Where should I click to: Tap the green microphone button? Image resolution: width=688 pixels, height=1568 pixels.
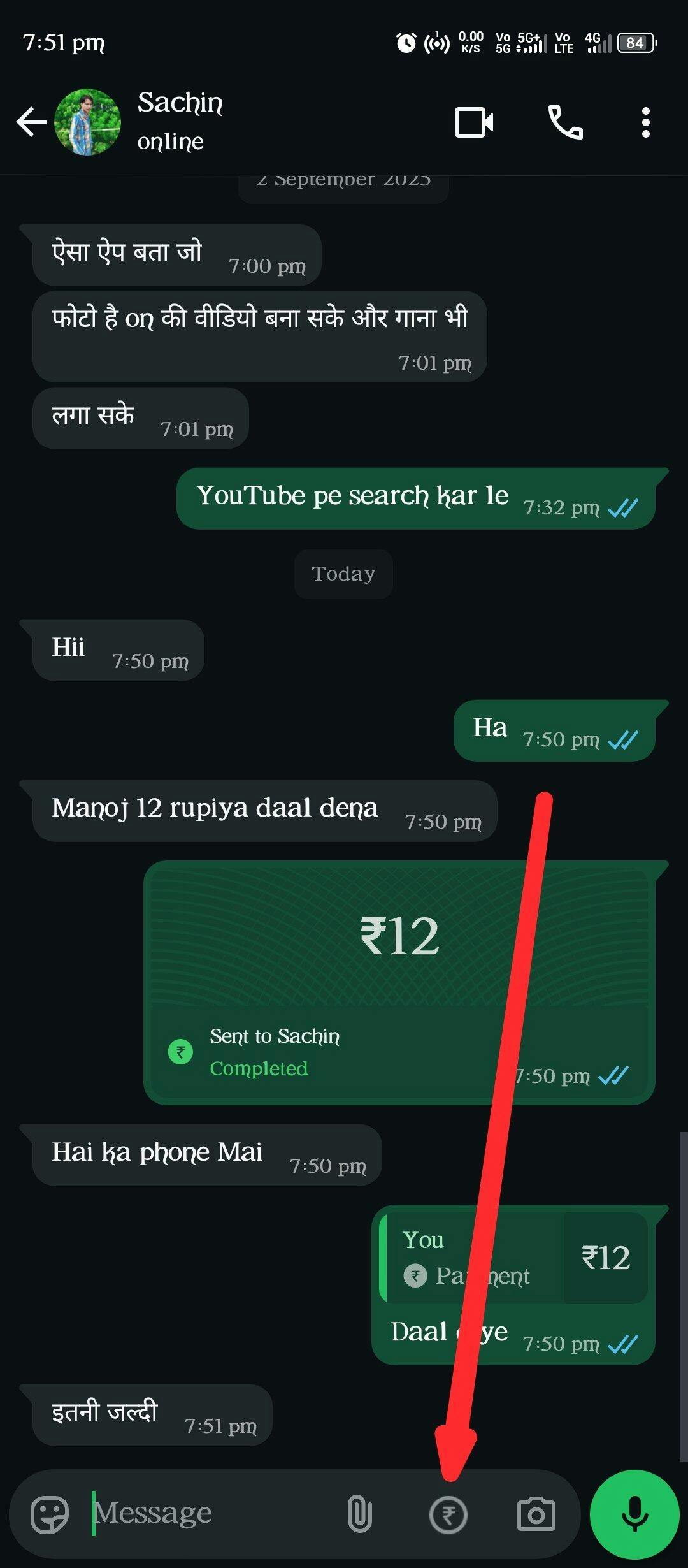tap(634, 1514)
